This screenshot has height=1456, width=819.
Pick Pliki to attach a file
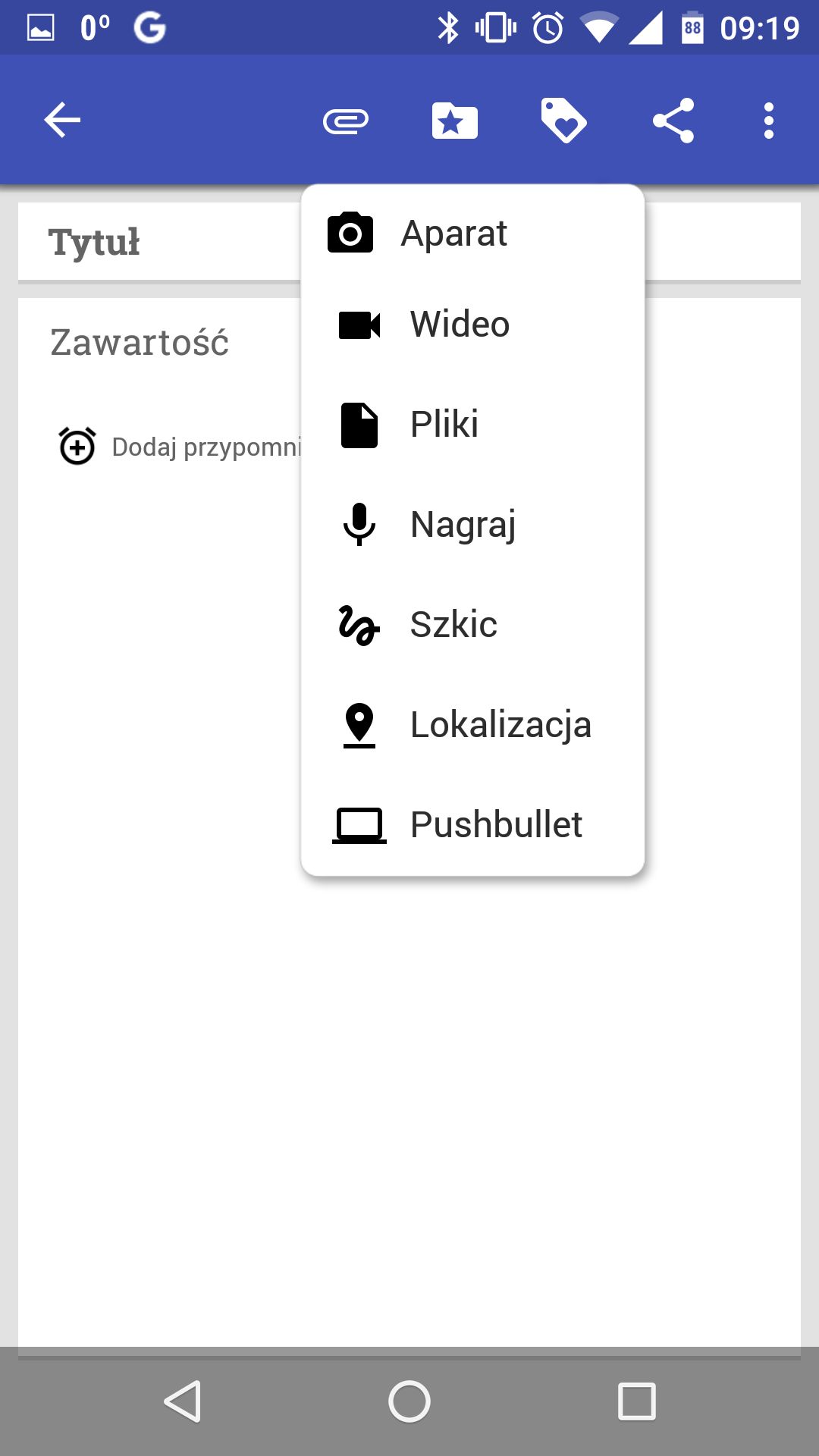[x=472, y=425]
